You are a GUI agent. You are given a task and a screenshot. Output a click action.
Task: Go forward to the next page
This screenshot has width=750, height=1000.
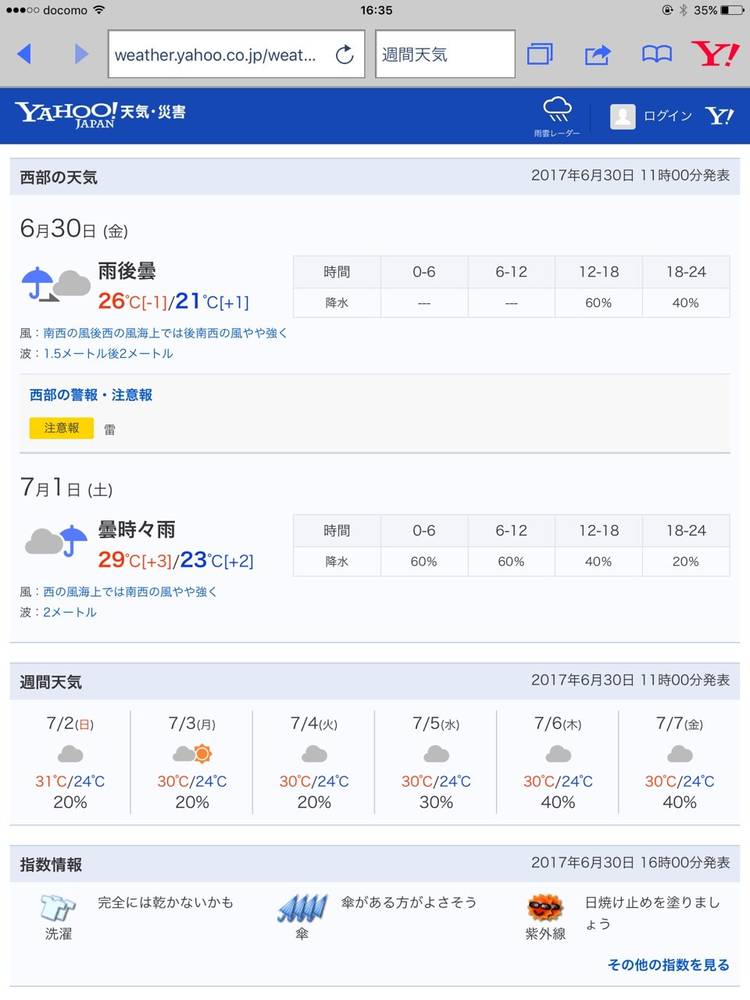(81, 54)
